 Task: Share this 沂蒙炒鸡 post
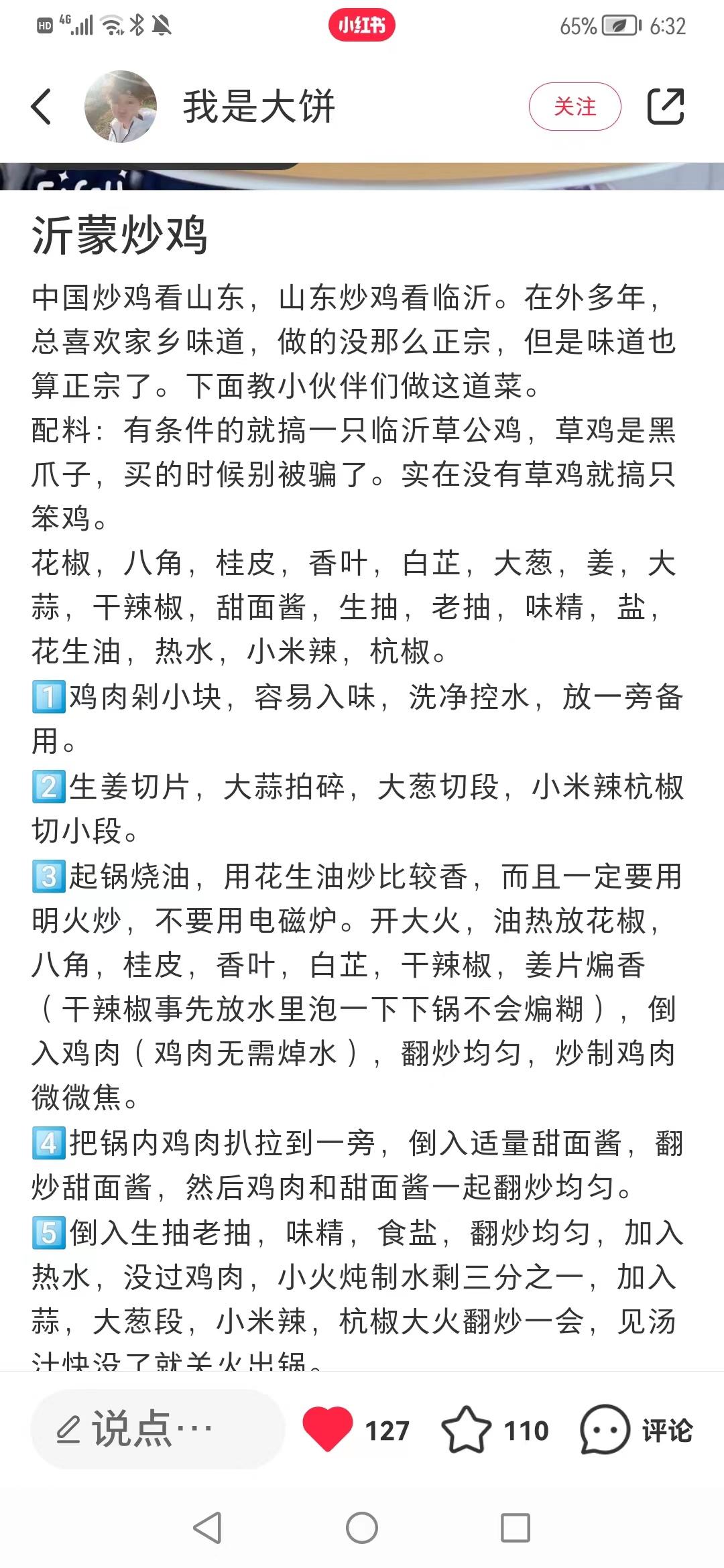666,107
